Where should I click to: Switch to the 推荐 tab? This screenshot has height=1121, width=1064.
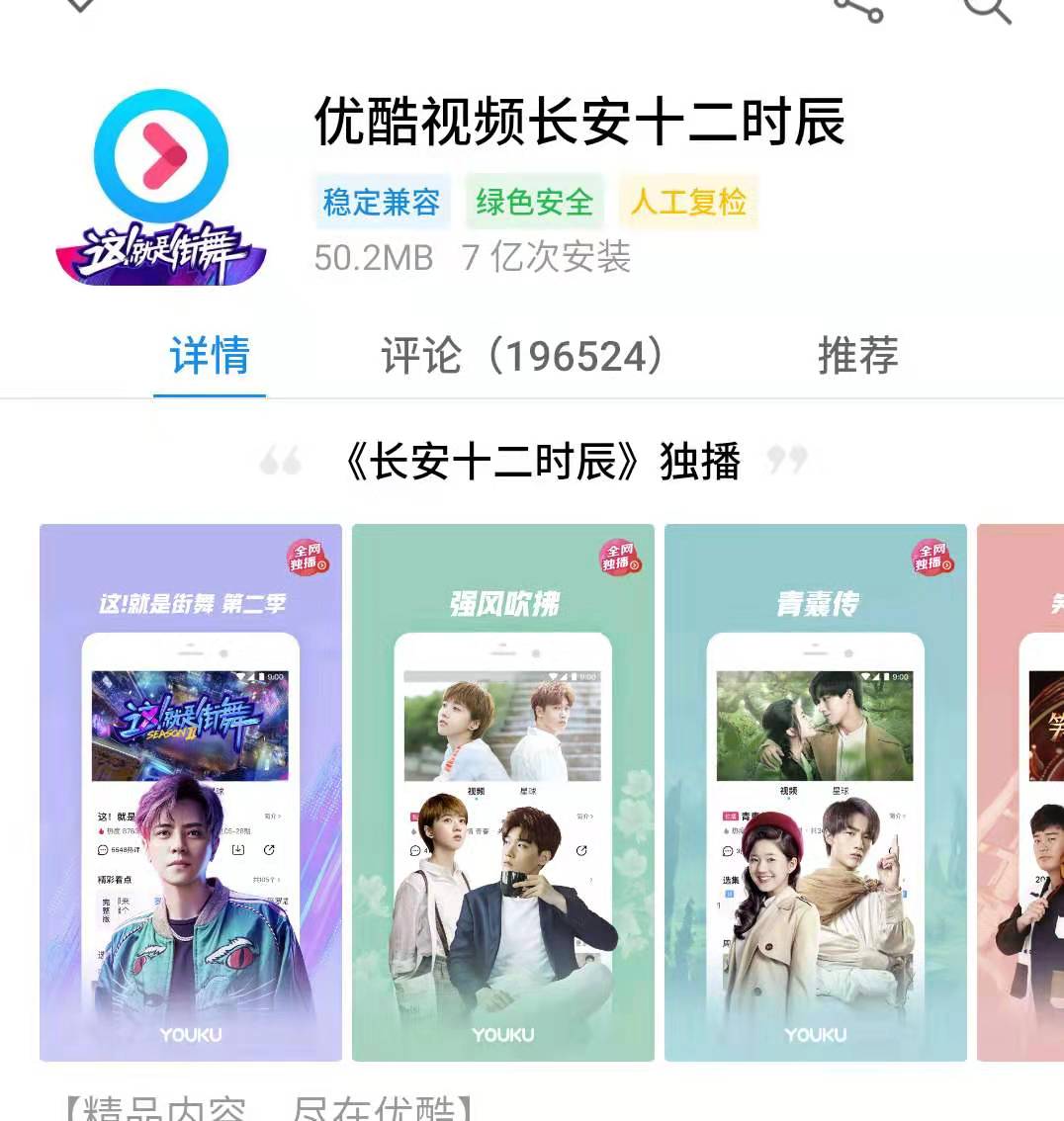click(x=857, y=356)
